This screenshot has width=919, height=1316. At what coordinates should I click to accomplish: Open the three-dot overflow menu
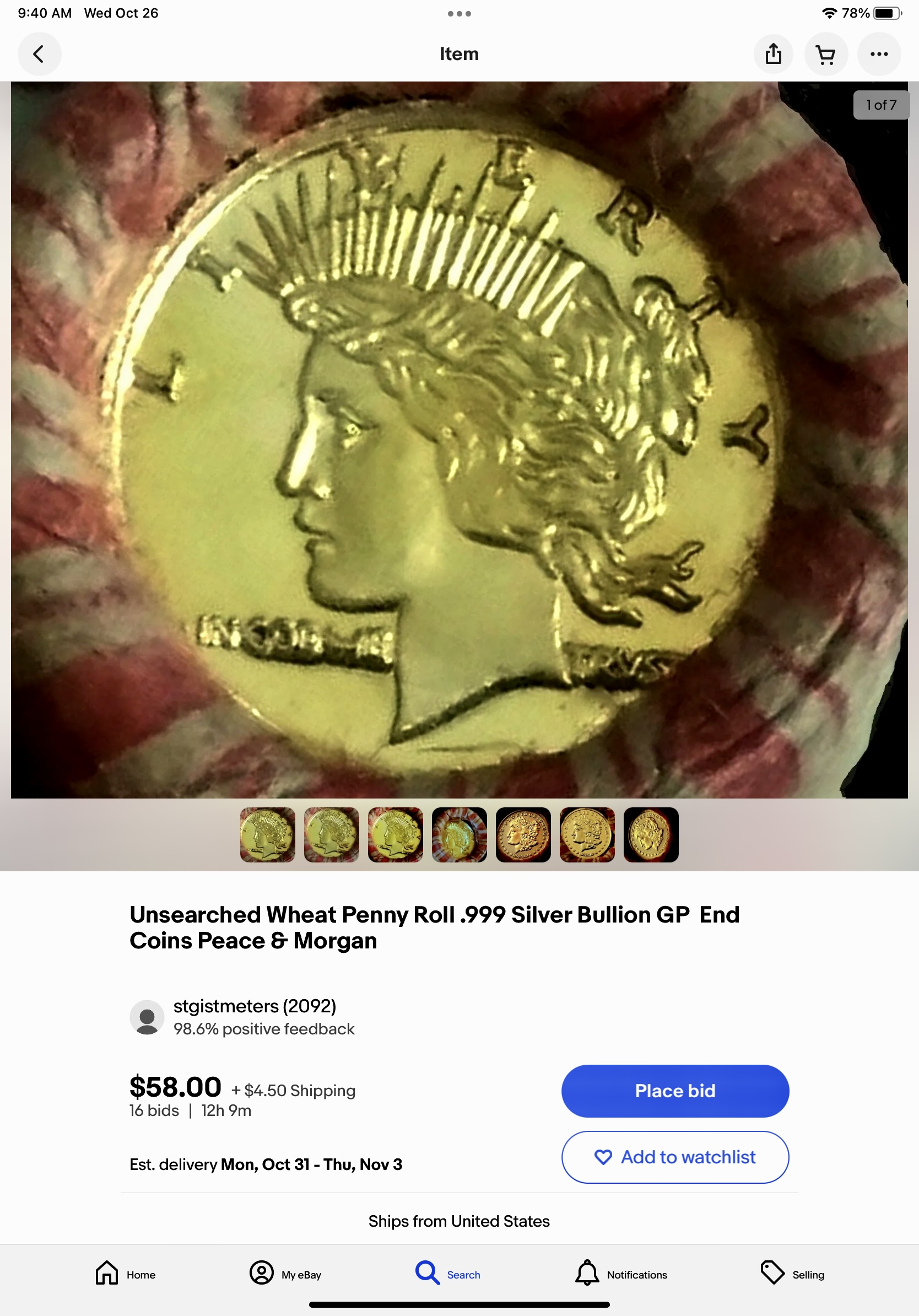pos(878,55)
